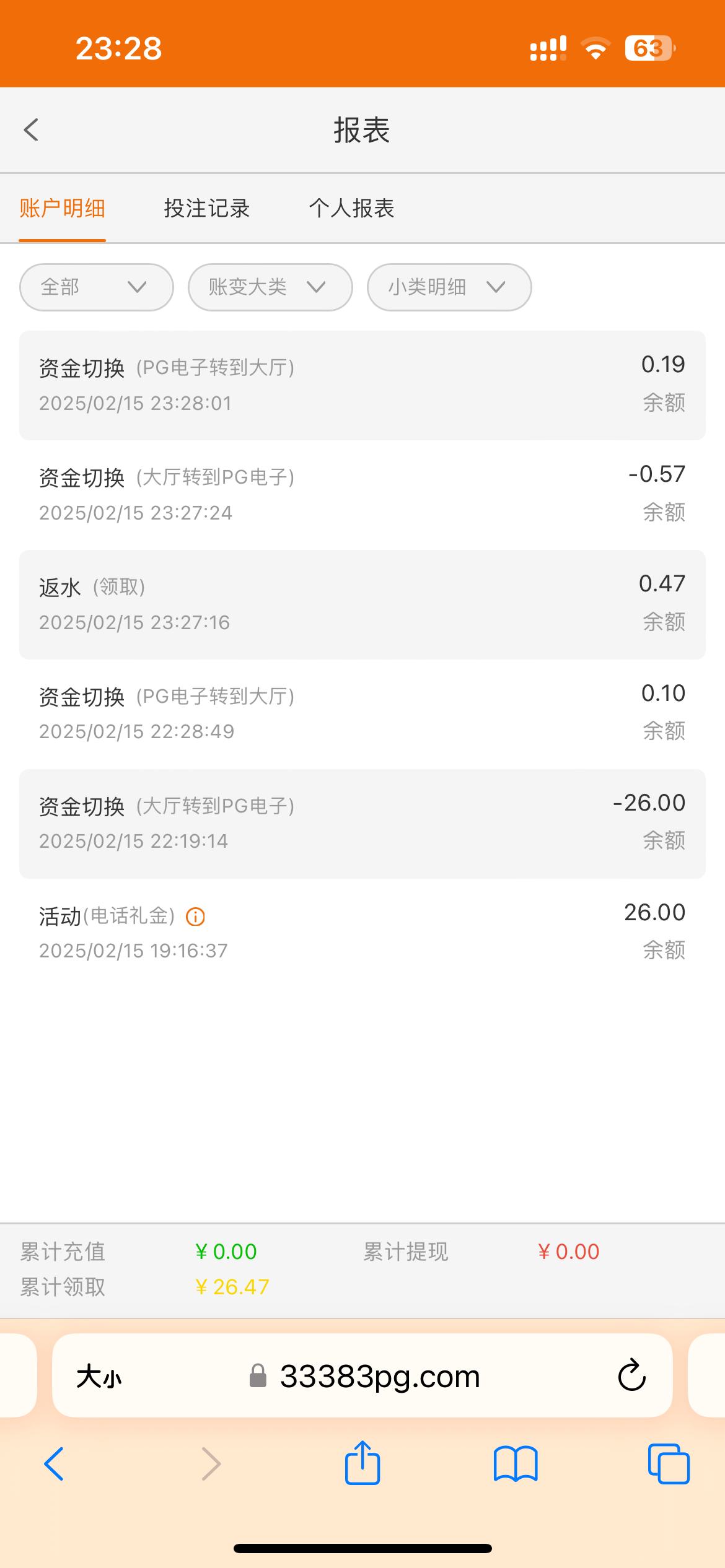Tap the info icon beside 活动(电话礼金)
This screenshot has height=1568, width=725.
point(196,917)
